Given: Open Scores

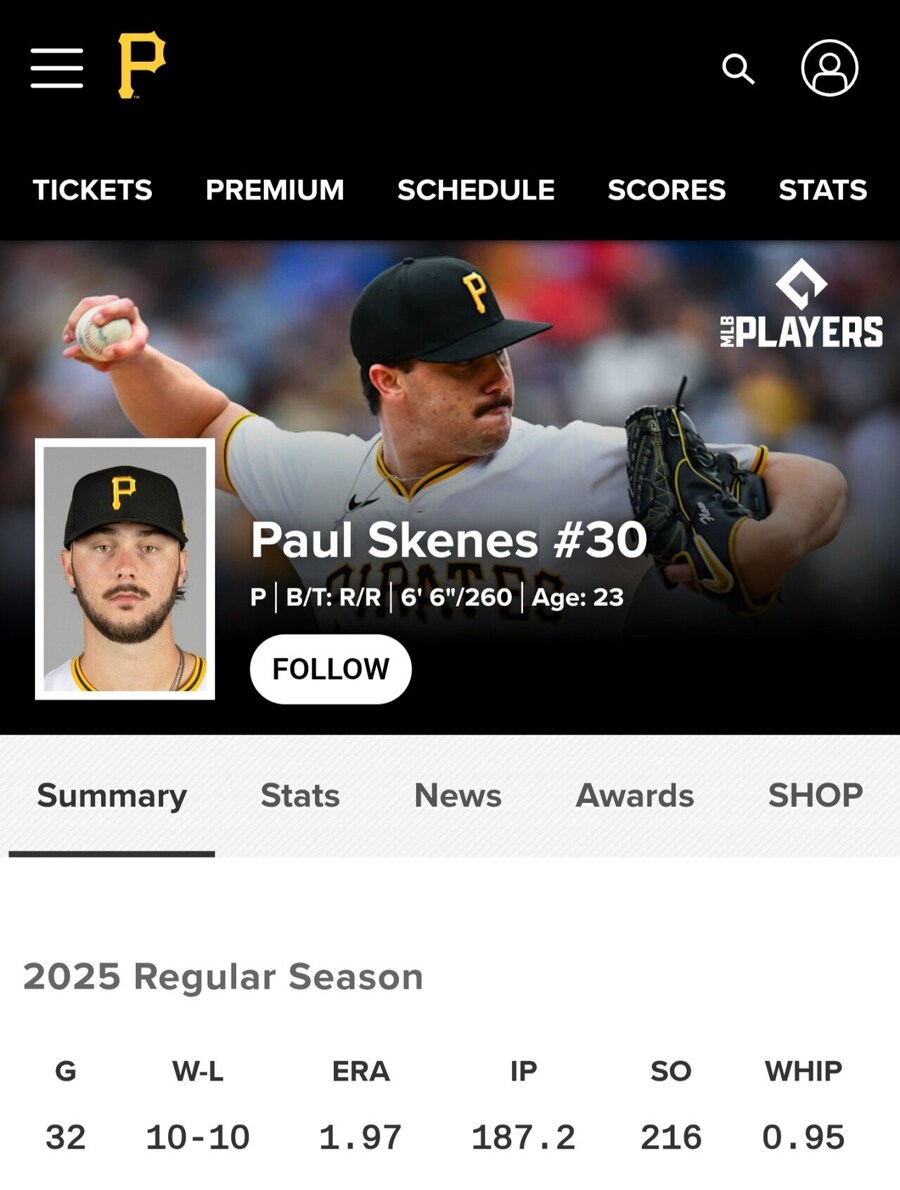Looking at the screenshot, I should tap(667, 190).
